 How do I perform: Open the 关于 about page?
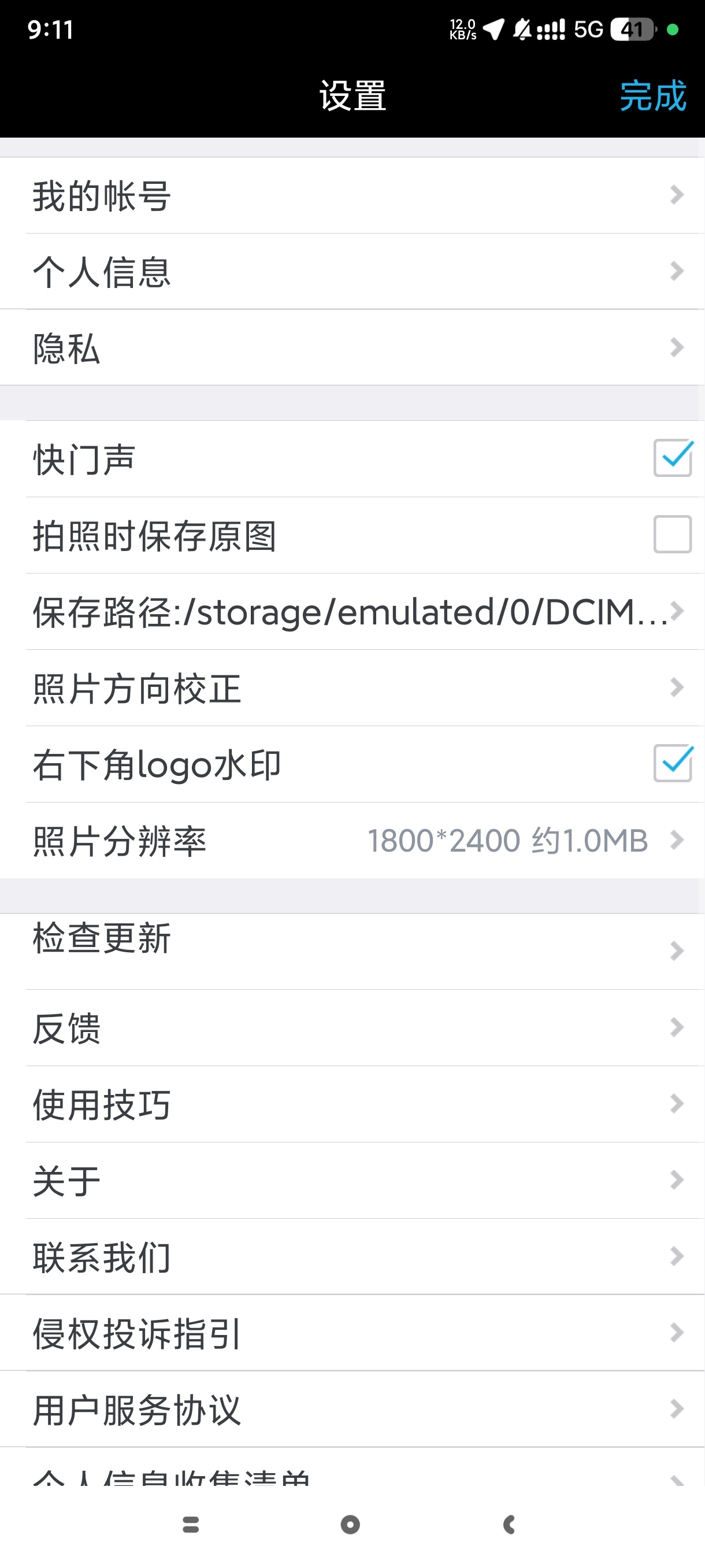pyautogui.click(x=352, y=1180)
